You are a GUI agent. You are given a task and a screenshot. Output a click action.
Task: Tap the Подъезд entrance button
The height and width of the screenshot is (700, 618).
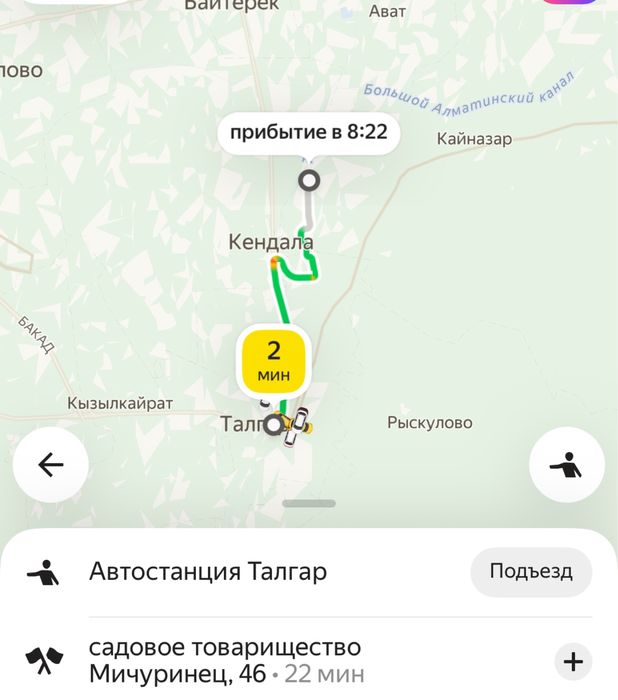pyautogui.click(x=531, y=572)
